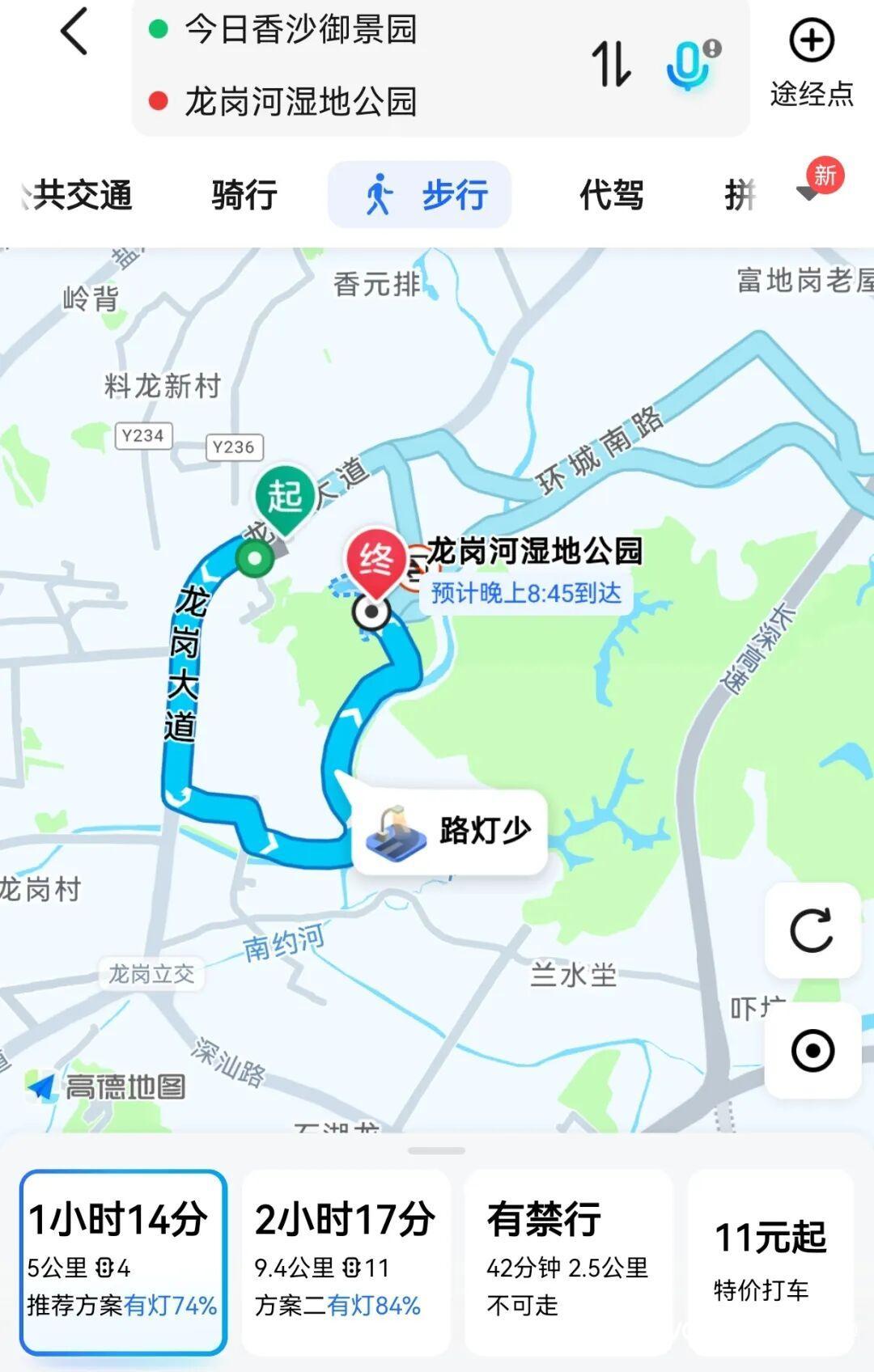
Task: Switch to the 骑行 cycling tab
Action: click(x=243, y=194)
